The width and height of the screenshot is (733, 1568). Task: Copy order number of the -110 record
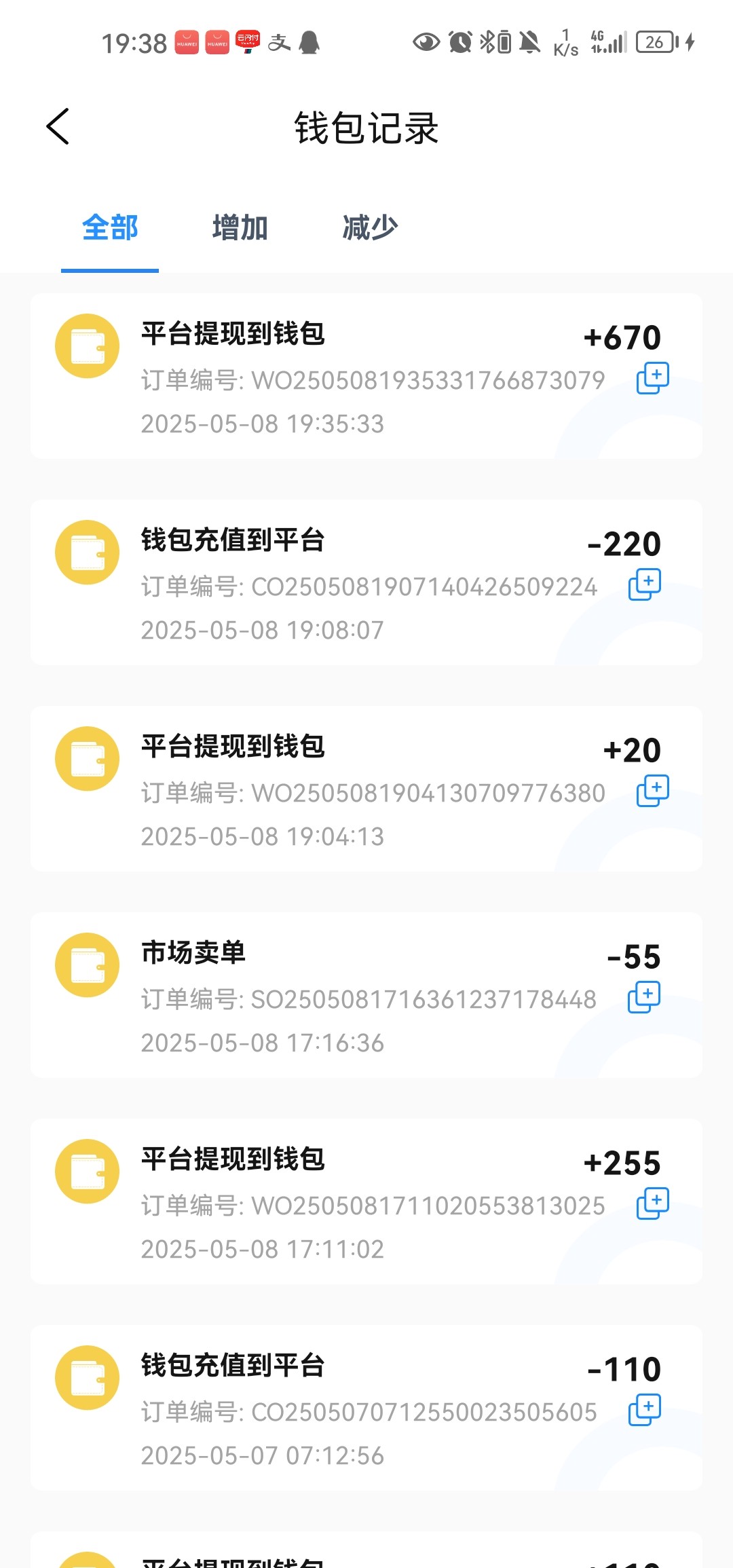[x=644, y=1411]
